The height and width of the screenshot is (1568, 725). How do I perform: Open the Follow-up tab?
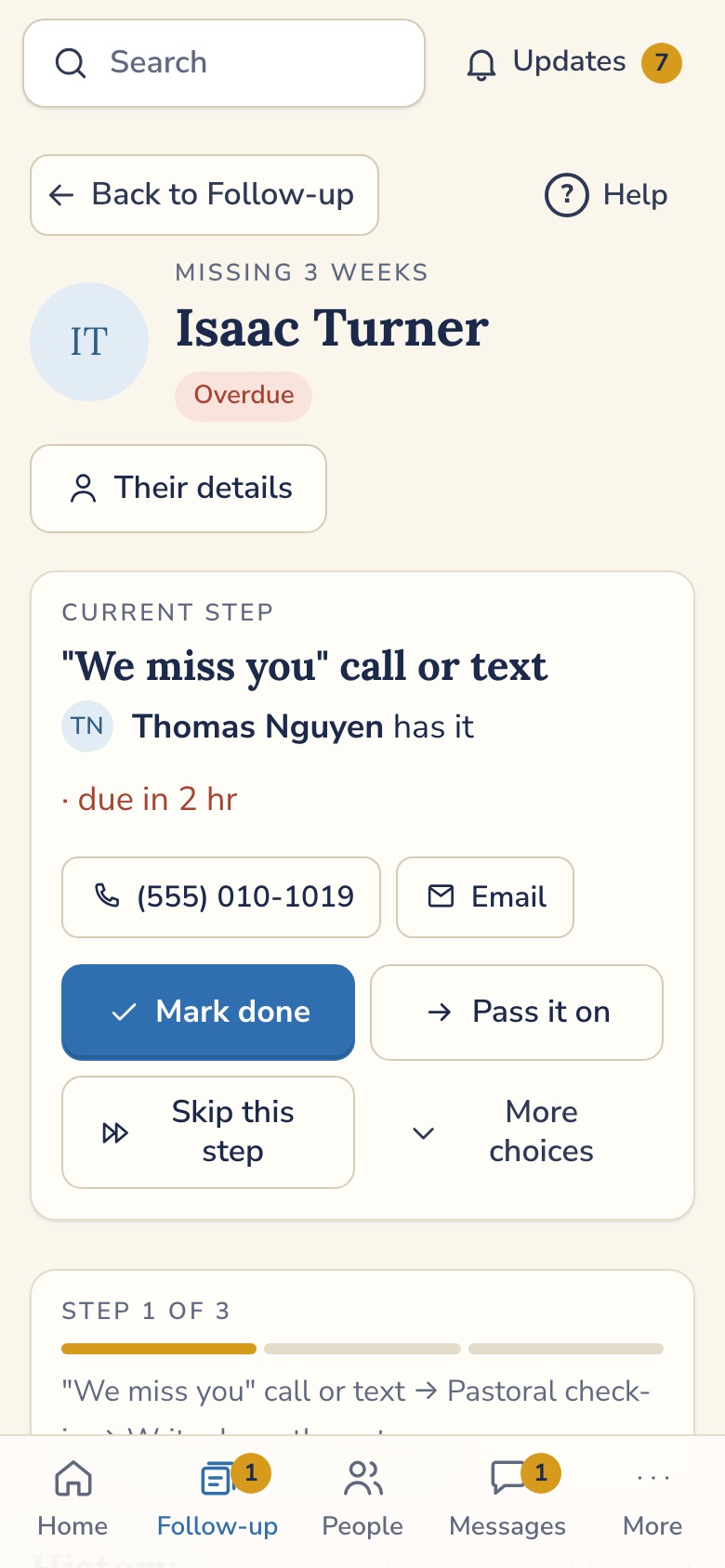(217, 1498)
